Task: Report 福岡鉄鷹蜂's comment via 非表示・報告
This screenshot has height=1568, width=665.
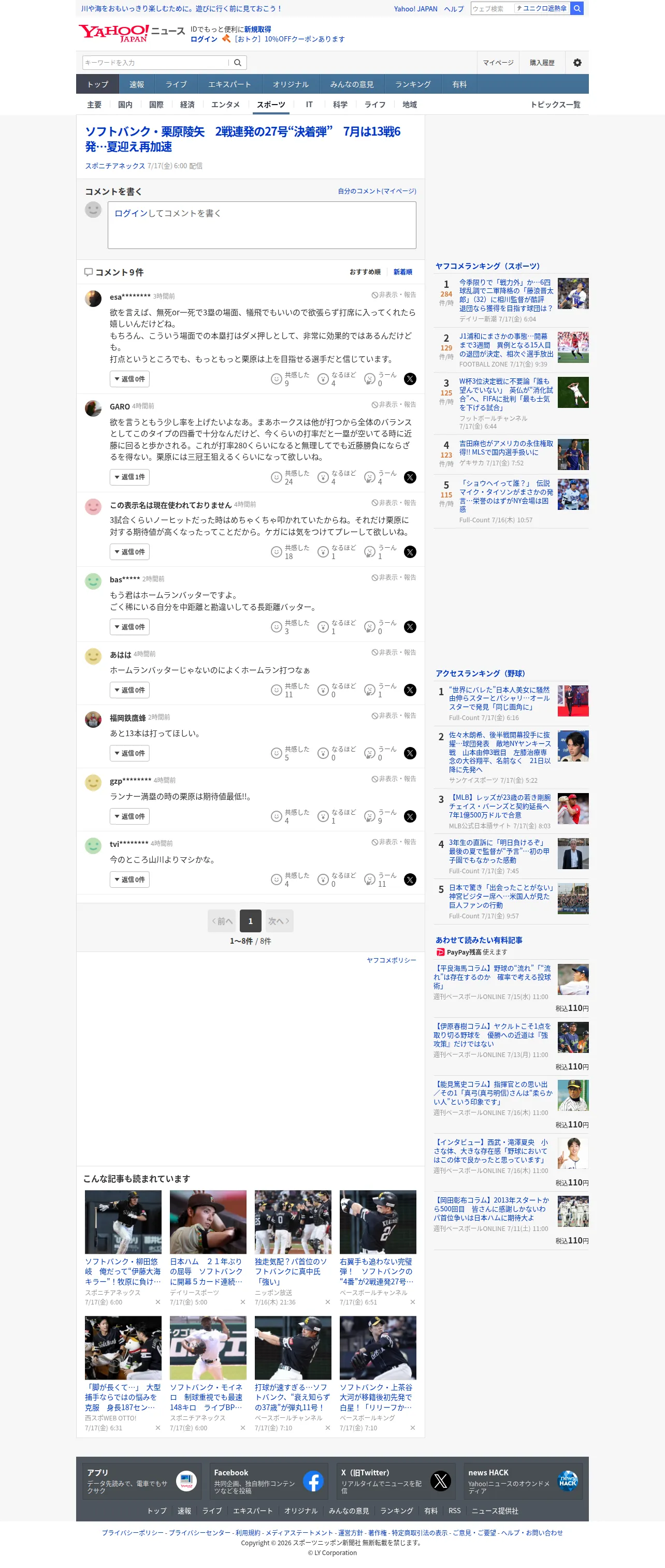Action: (x=394, y=716)
